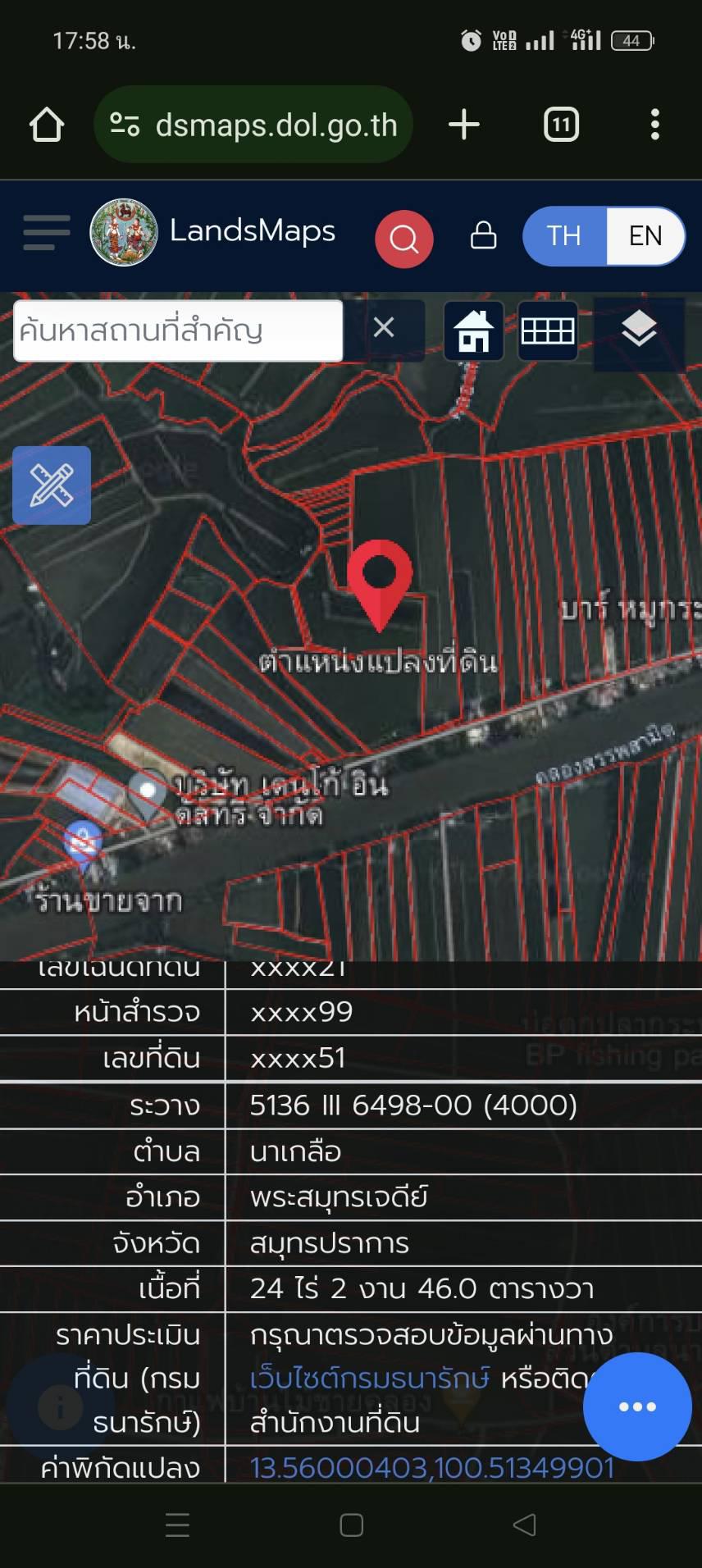The width and height of the screenshot is (702, 1568).
Task: Switch language to TH
Action: (564, 236)
